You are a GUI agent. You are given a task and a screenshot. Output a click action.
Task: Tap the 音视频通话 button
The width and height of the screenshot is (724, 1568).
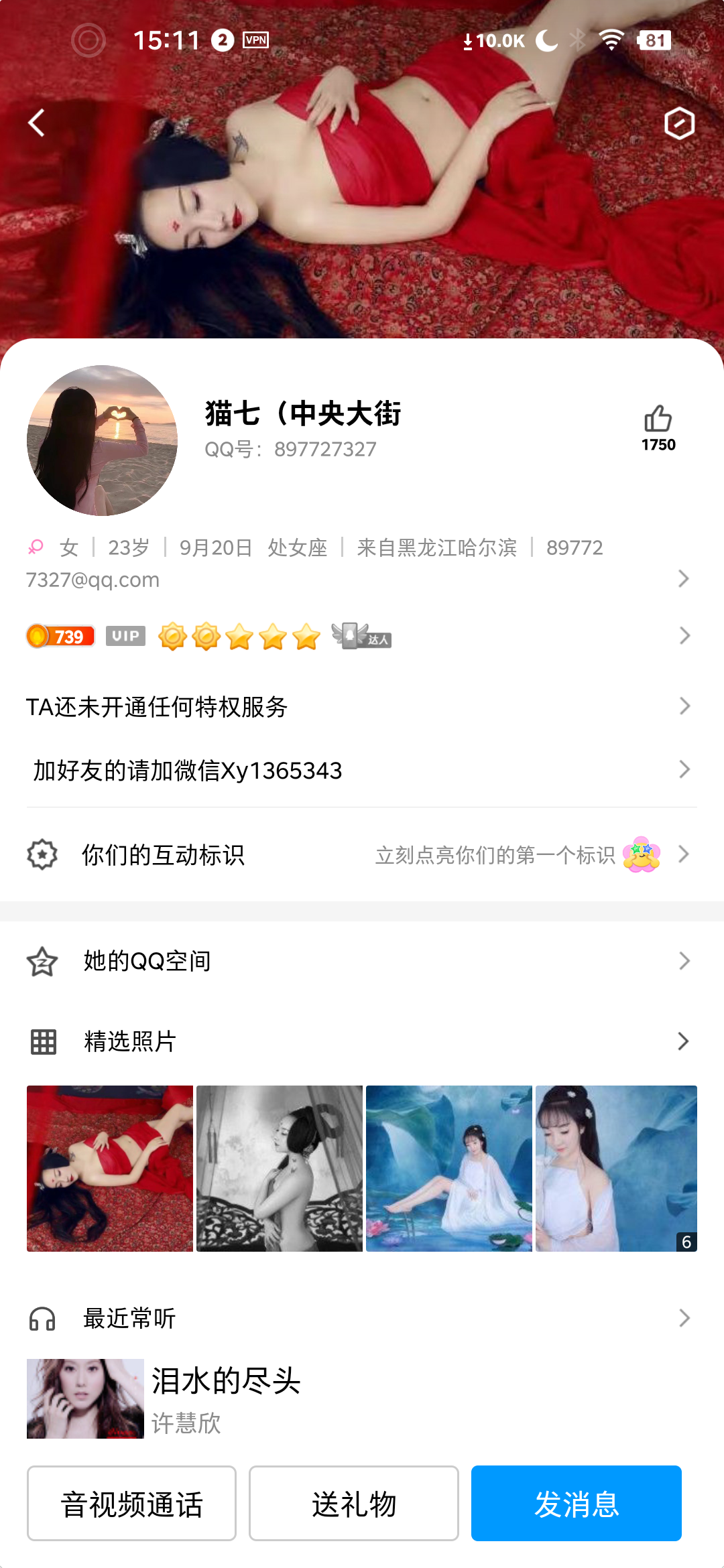(x=131, y=1503)
